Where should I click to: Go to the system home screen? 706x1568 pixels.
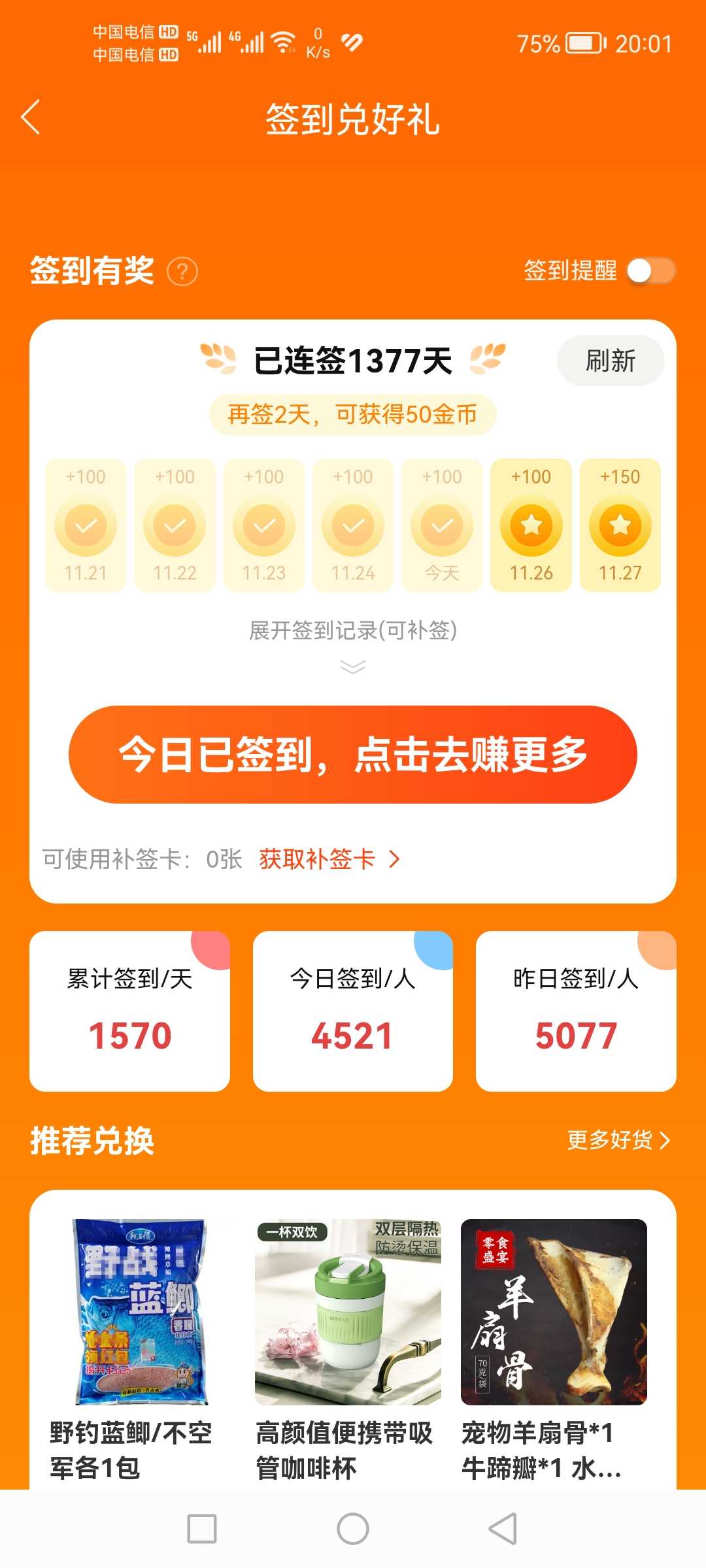[353, 1529]
